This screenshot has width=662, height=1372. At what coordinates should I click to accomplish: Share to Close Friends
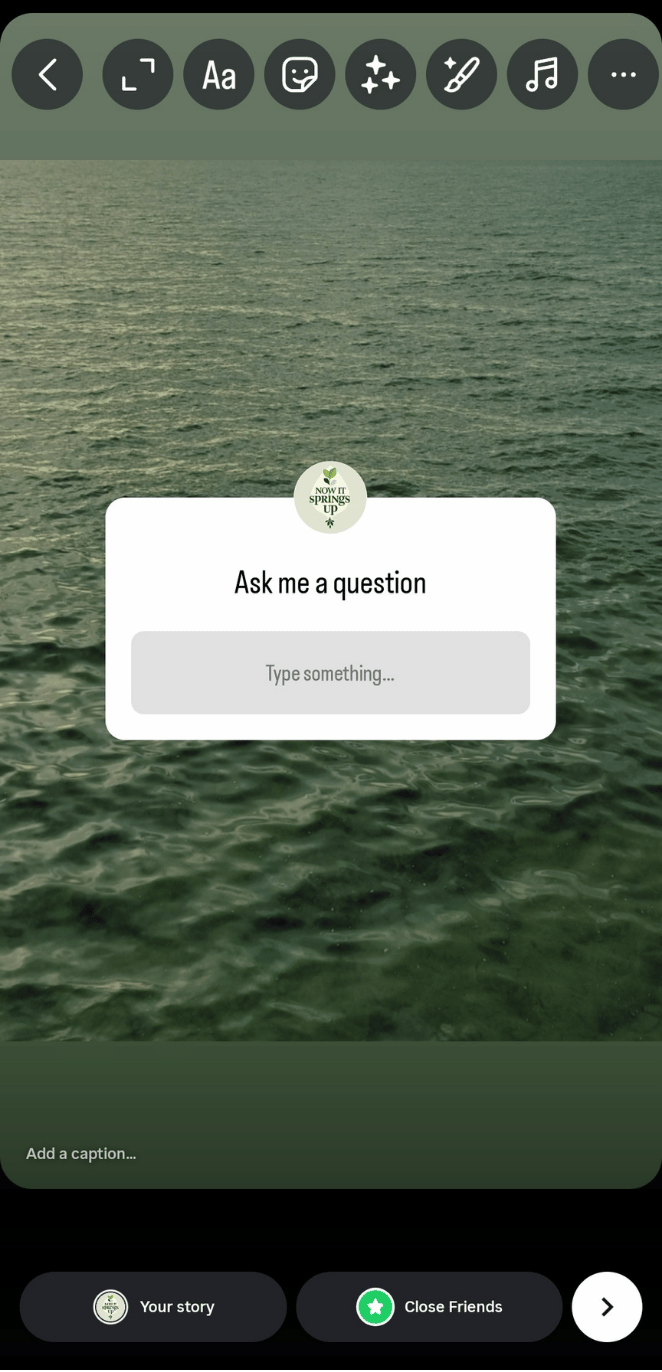pos(429,1306)
